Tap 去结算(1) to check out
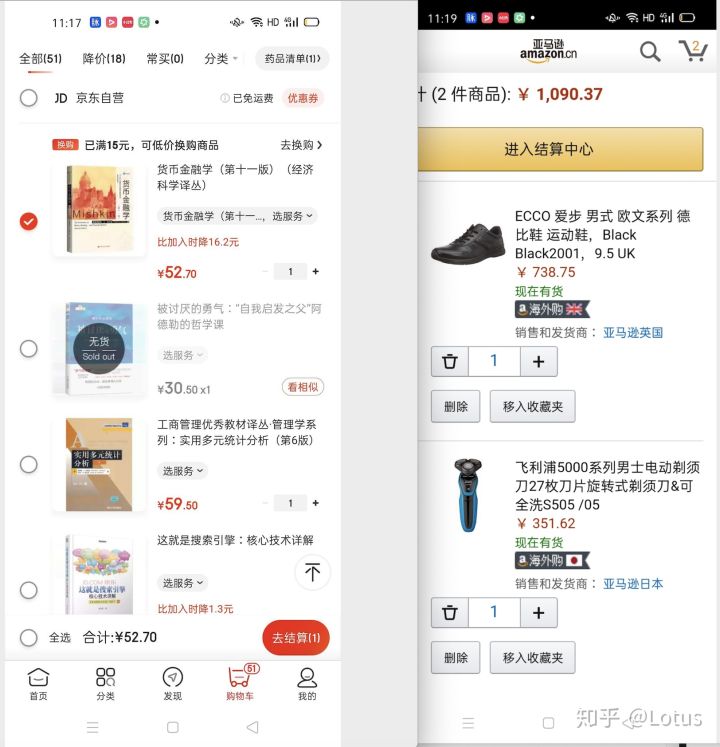 tap(295, 638)
